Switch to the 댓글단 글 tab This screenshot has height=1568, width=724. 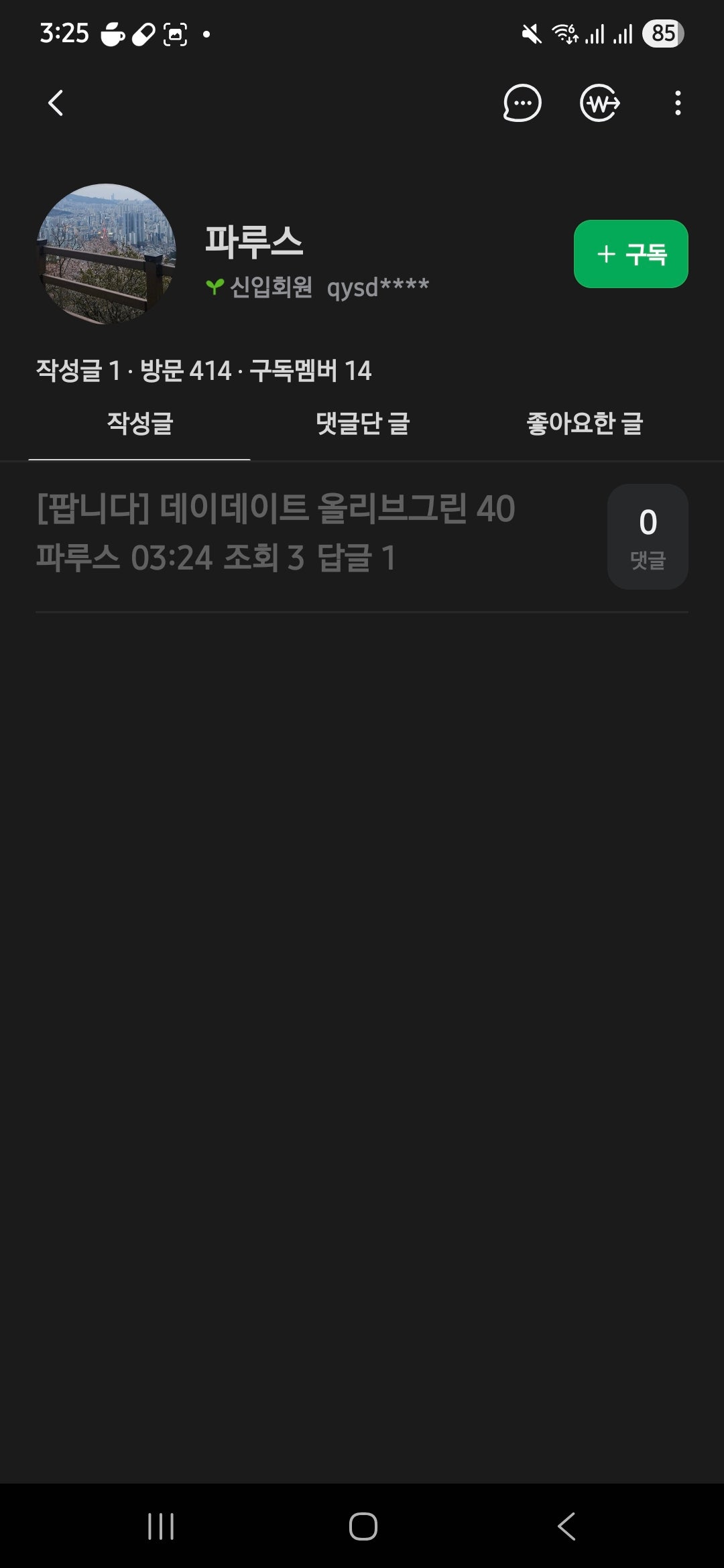point(362,423)
